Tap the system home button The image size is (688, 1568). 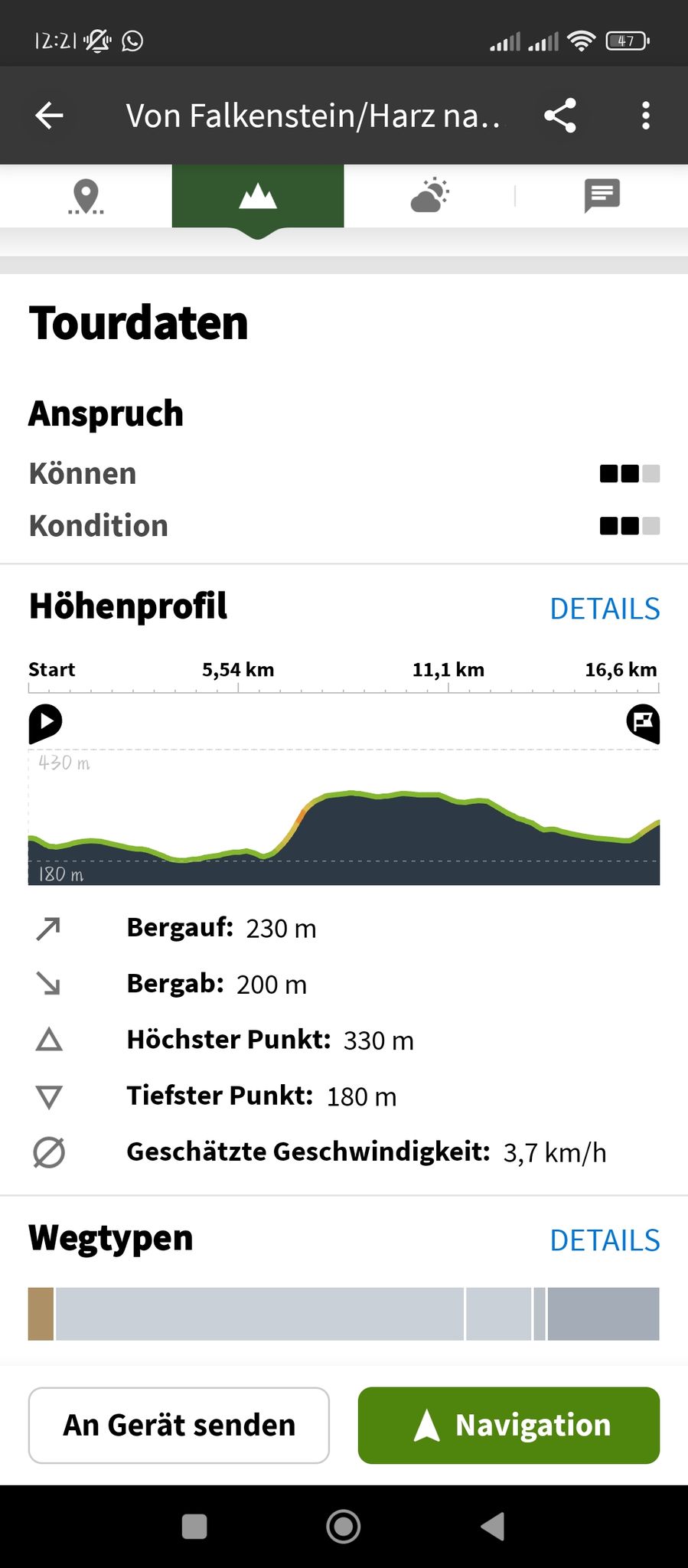click(344, 1527)
